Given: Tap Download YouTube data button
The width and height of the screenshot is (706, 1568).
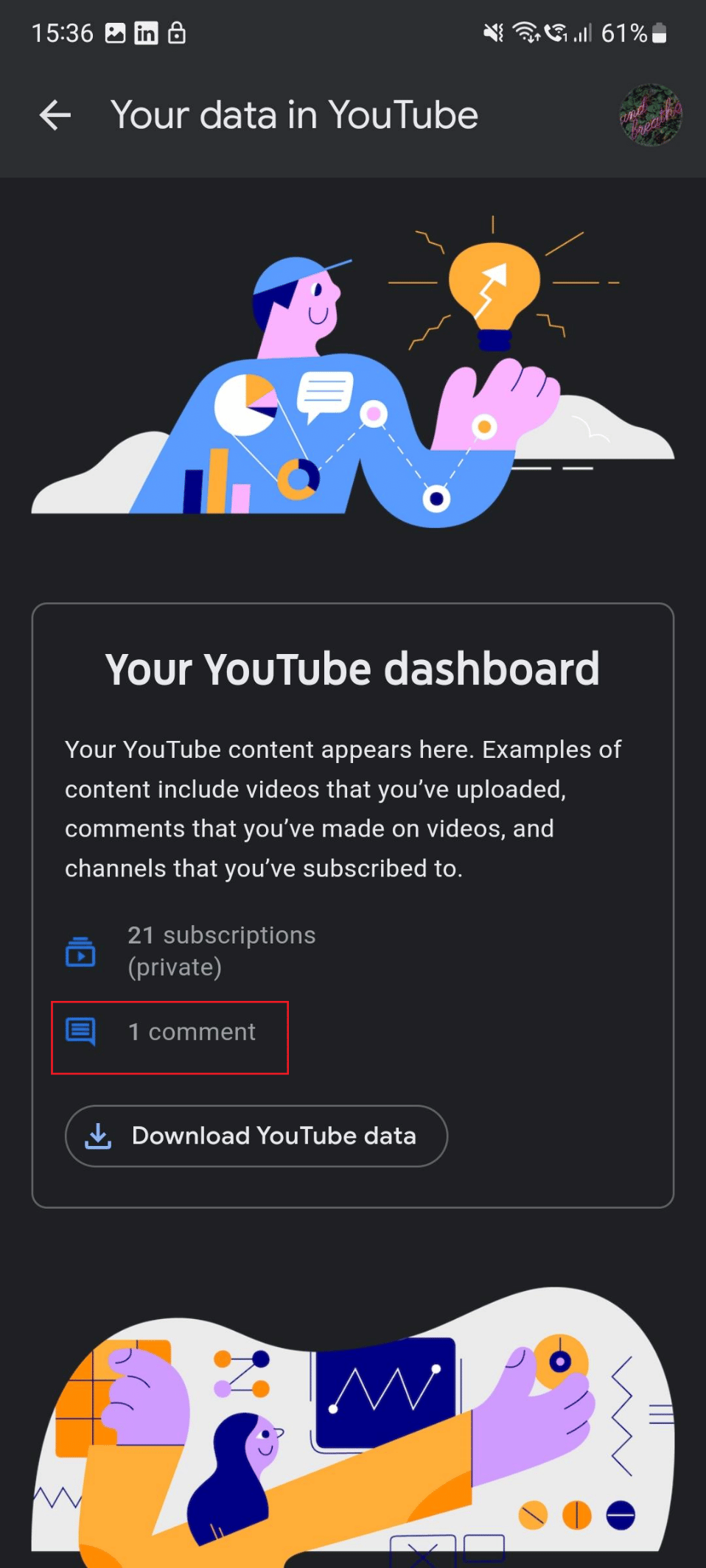Looking at the screenshot, I should point(256,1136).
